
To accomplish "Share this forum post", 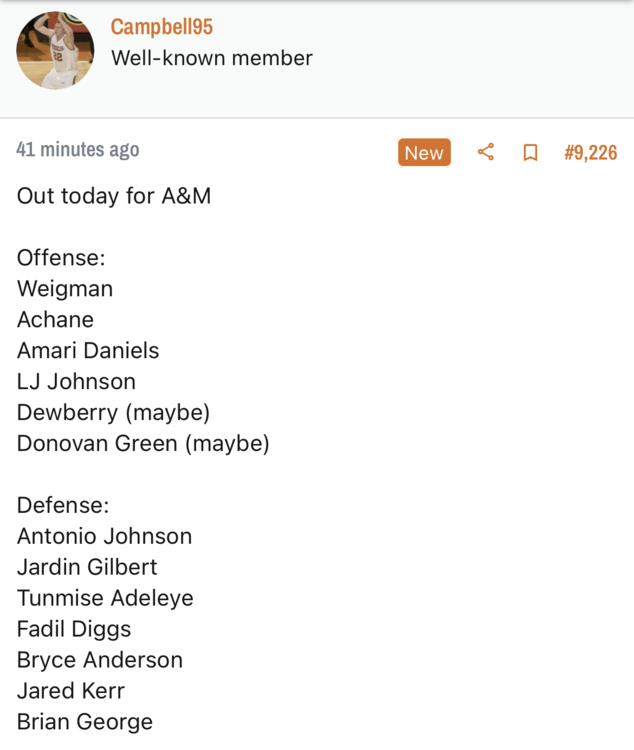I will 486,152.
